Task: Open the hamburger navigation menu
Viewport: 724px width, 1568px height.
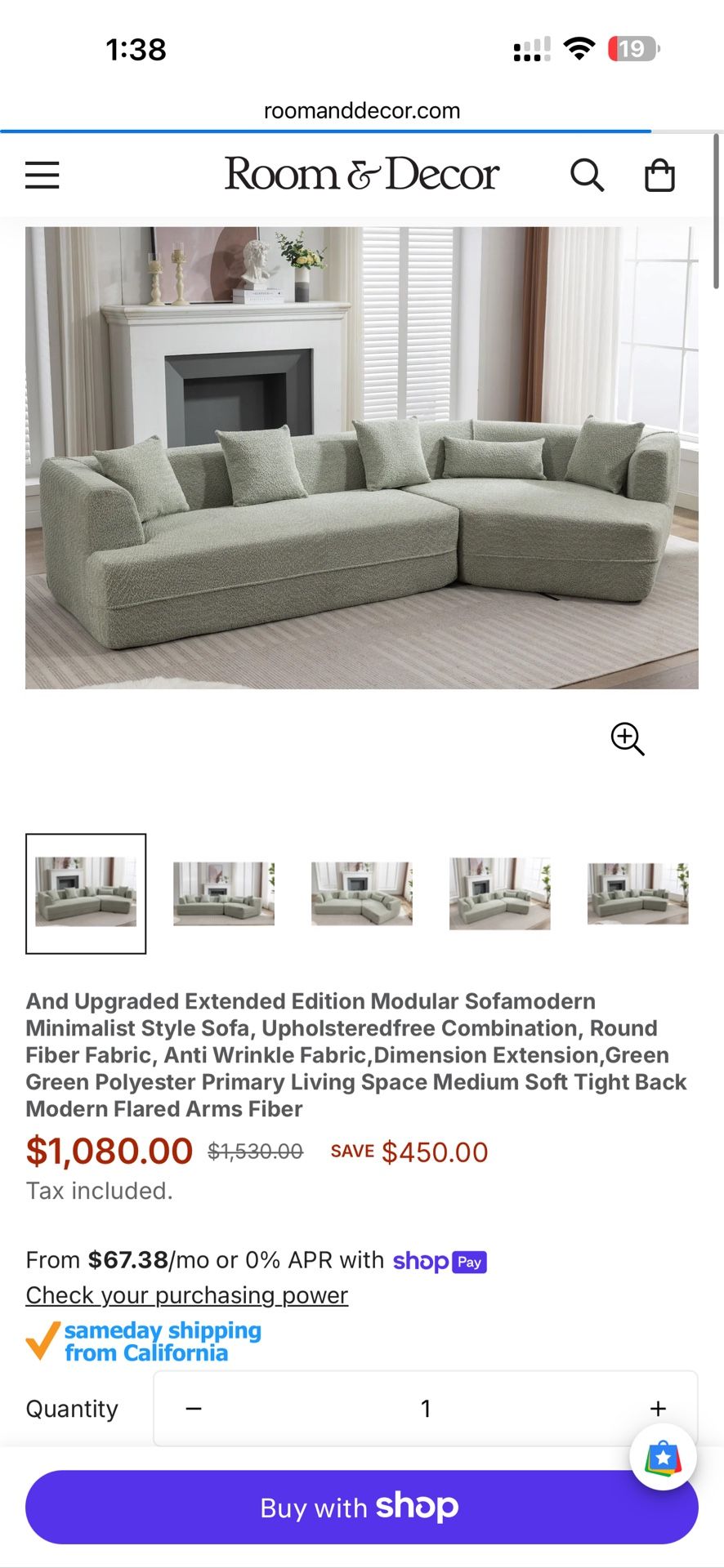Action: (x=42, y=175)
